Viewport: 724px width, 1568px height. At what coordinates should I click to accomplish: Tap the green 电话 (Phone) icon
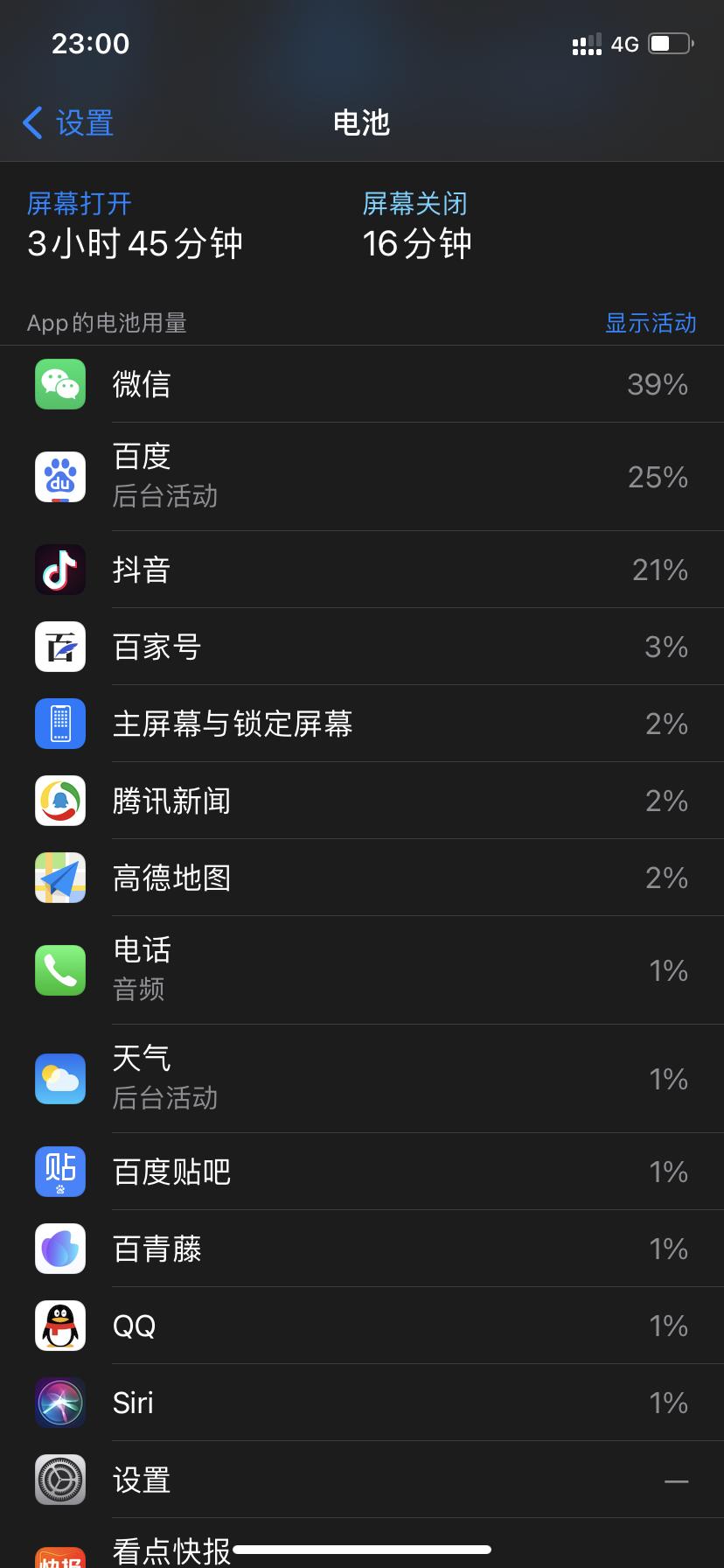pos(59,970)
